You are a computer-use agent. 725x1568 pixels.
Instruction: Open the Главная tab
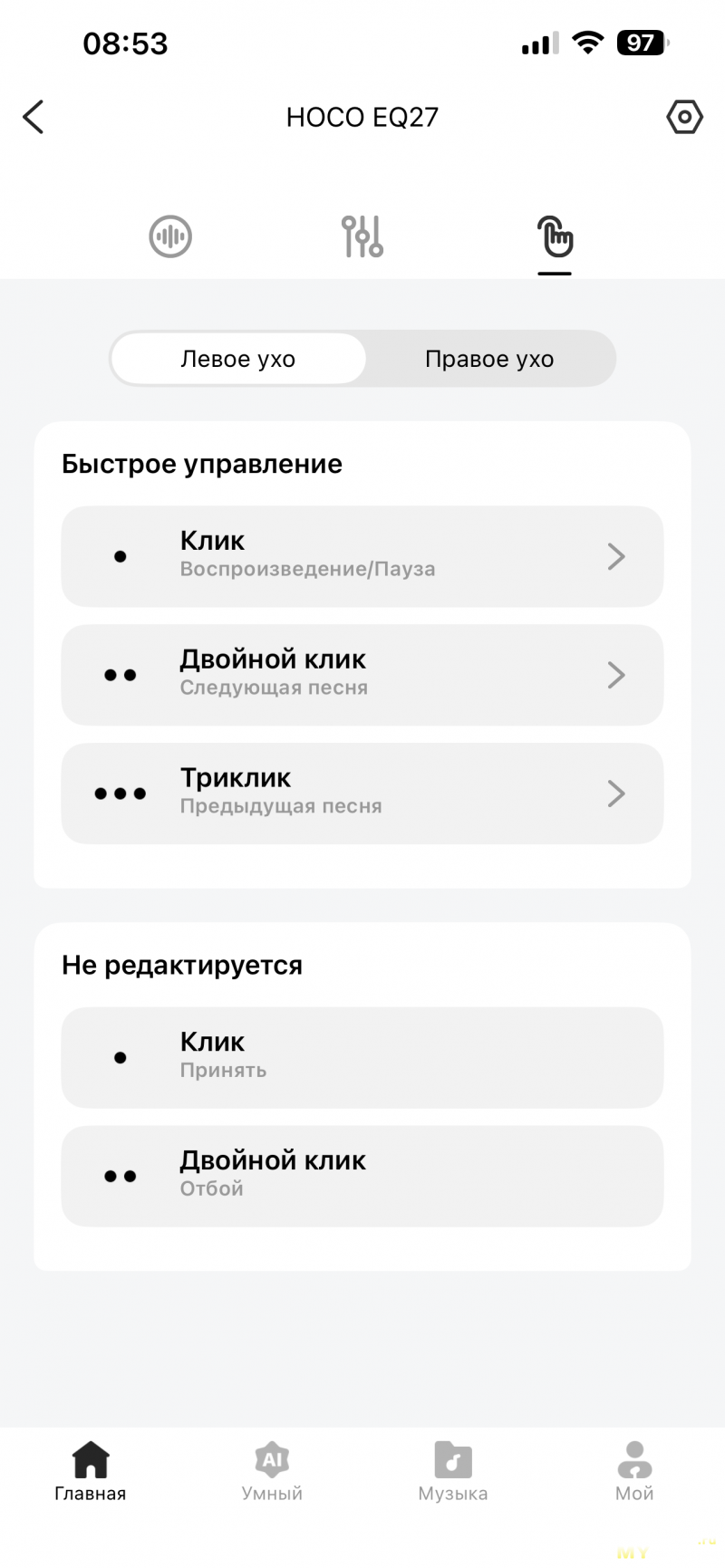(91, 1471)
